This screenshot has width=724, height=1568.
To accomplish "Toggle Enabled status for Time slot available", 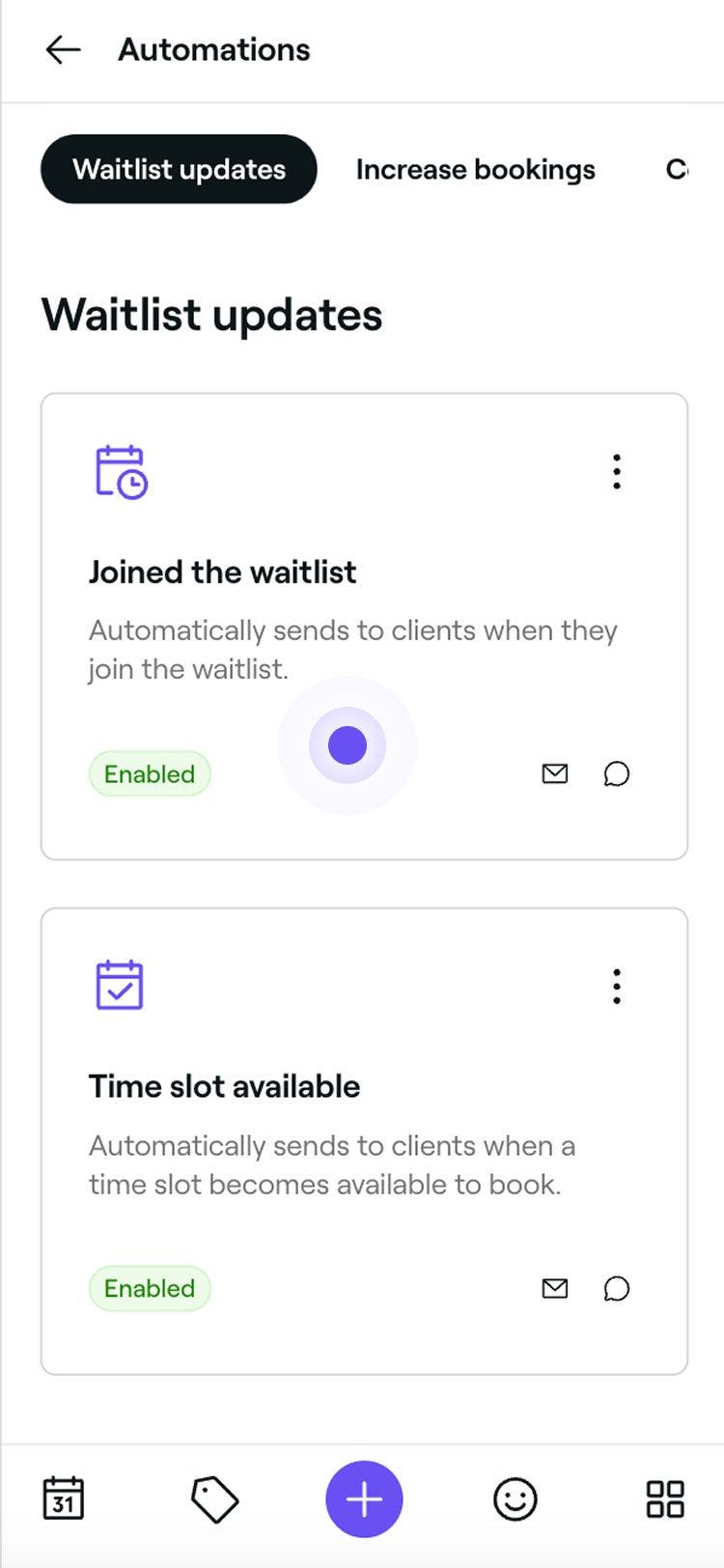I will 150,1288.
